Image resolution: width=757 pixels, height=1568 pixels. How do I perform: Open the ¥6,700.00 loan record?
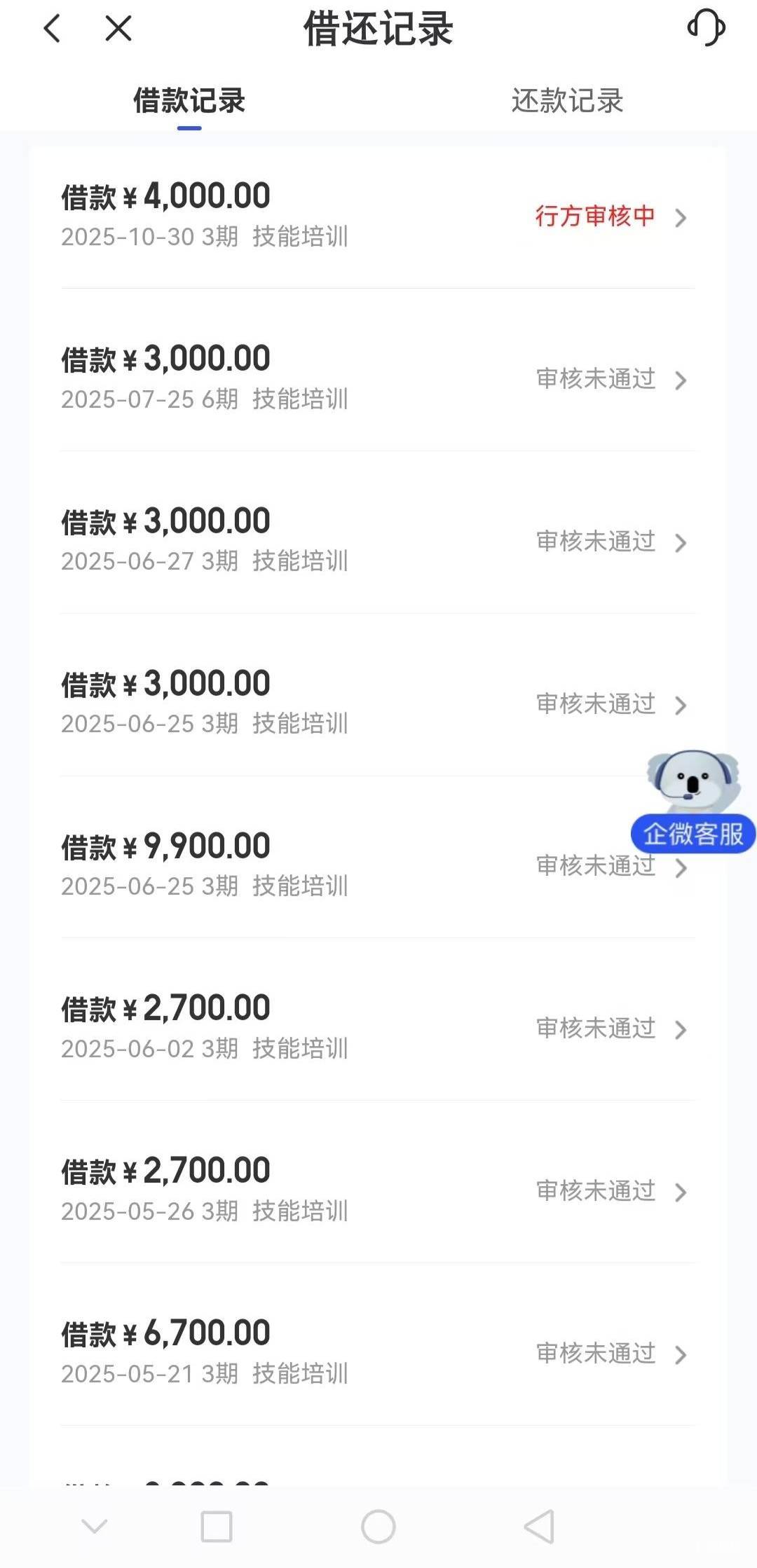coord(377,1352)
